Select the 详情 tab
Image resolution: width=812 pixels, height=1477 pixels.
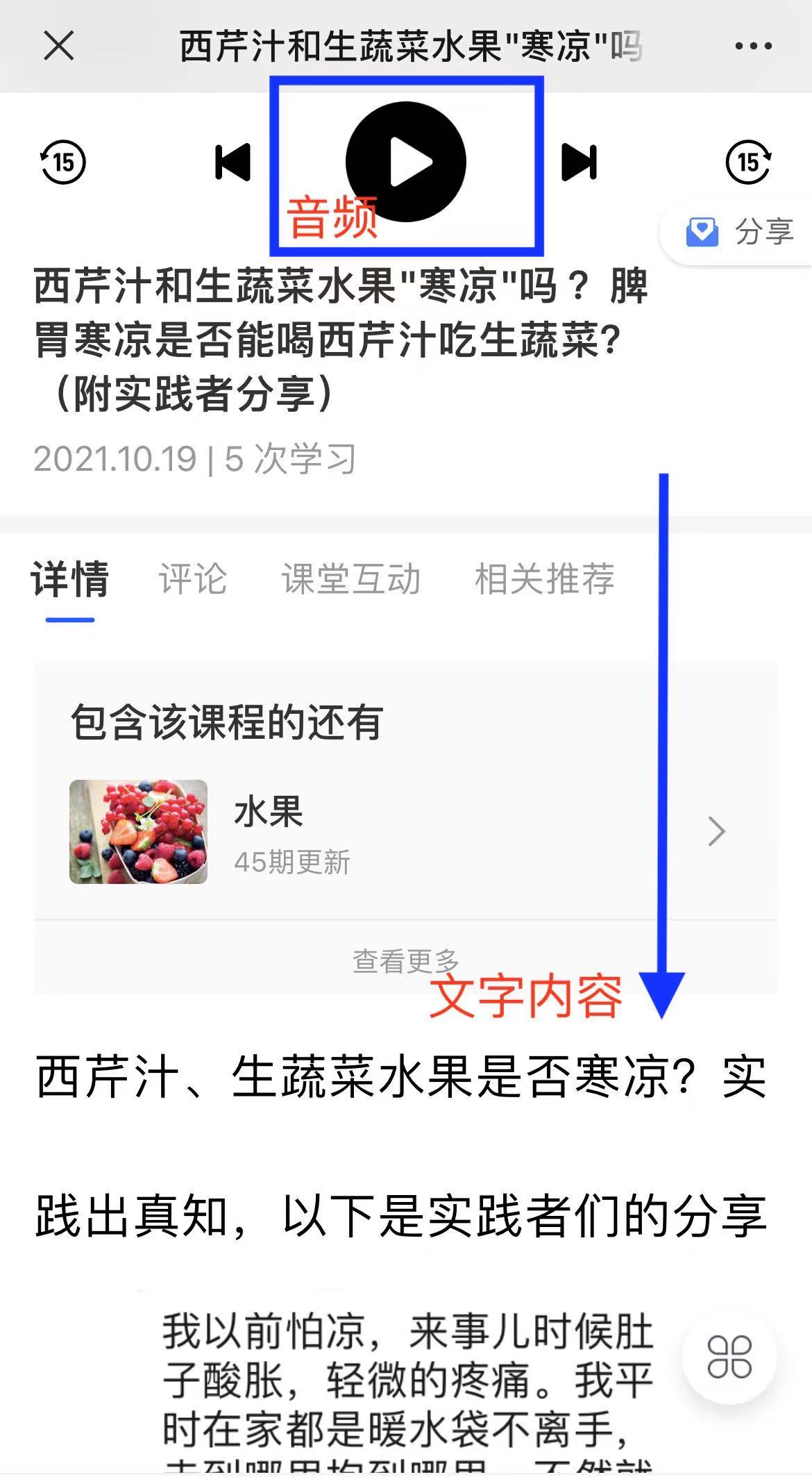click(70, 579)
